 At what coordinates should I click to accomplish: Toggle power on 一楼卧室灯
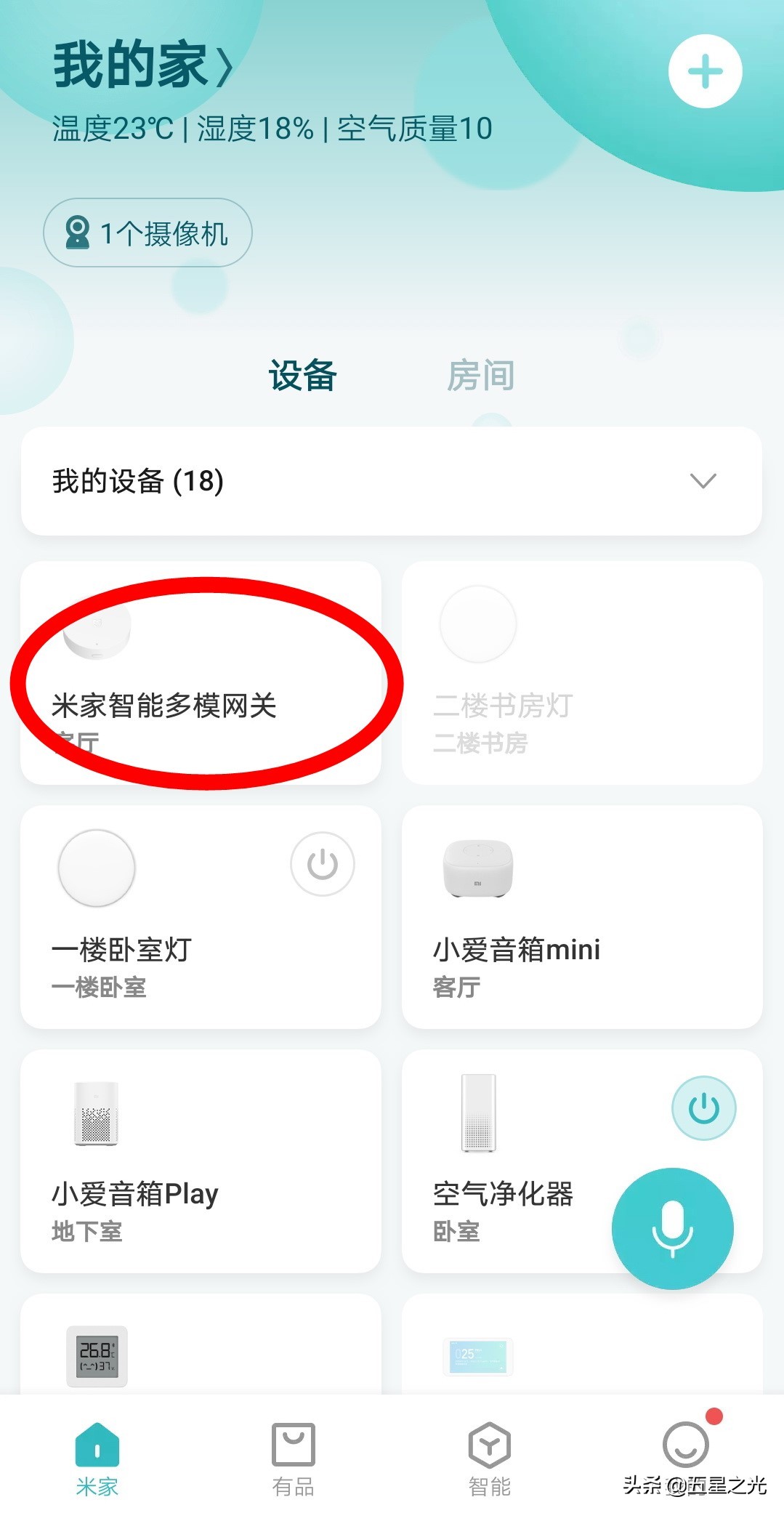[x=322, y=863]
